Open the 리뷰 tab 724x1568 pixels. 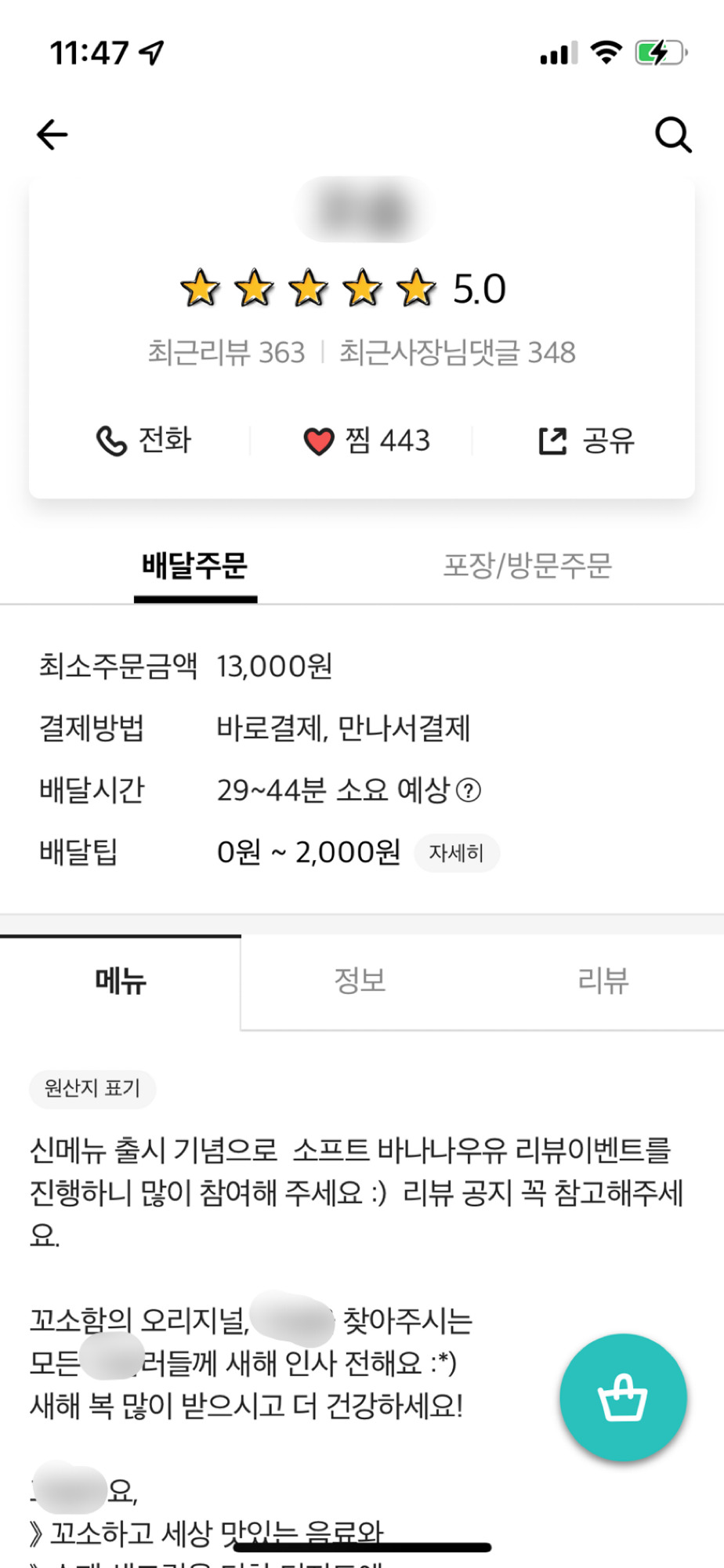tap(603, 981)
